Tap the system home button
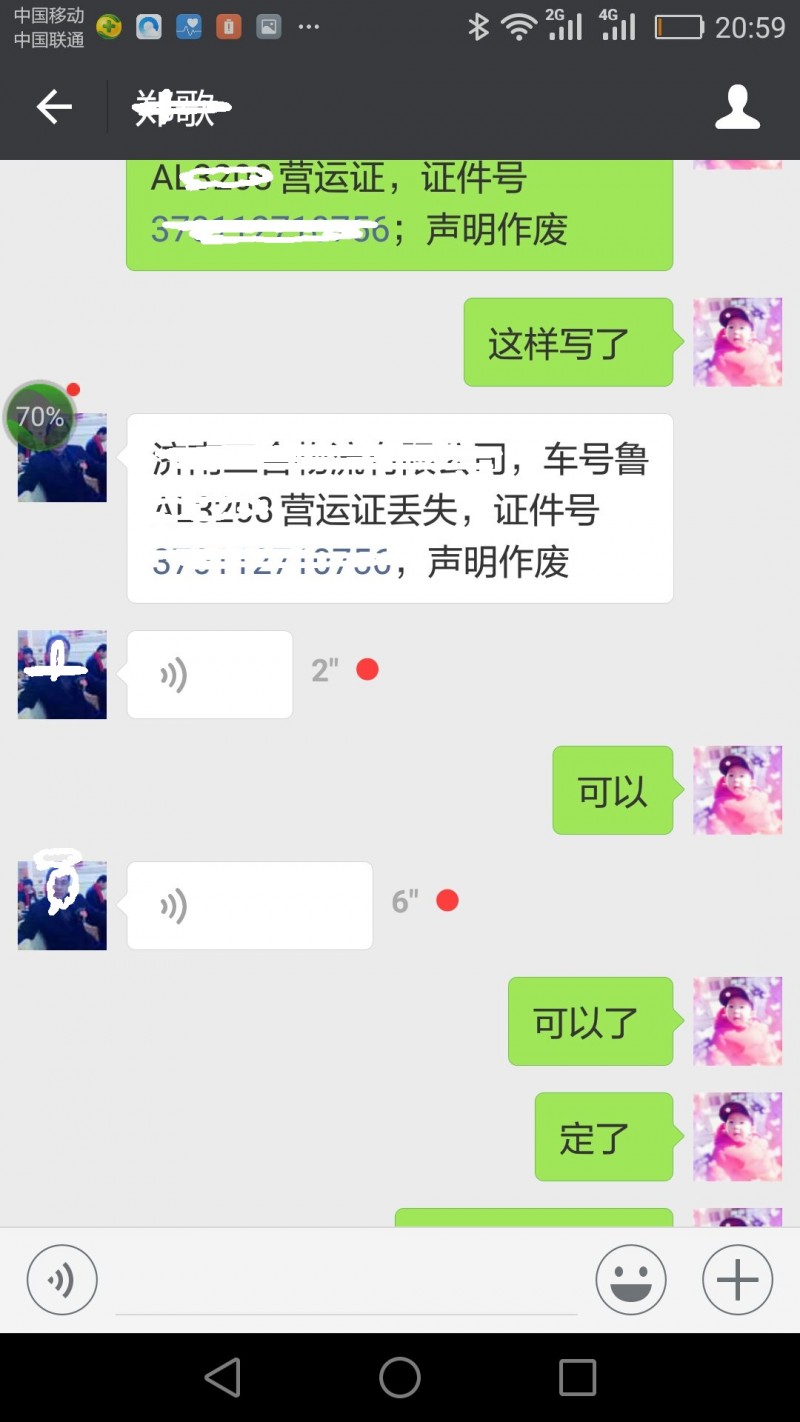This screenshot has height=1422, width=800. coord(400,1377)
